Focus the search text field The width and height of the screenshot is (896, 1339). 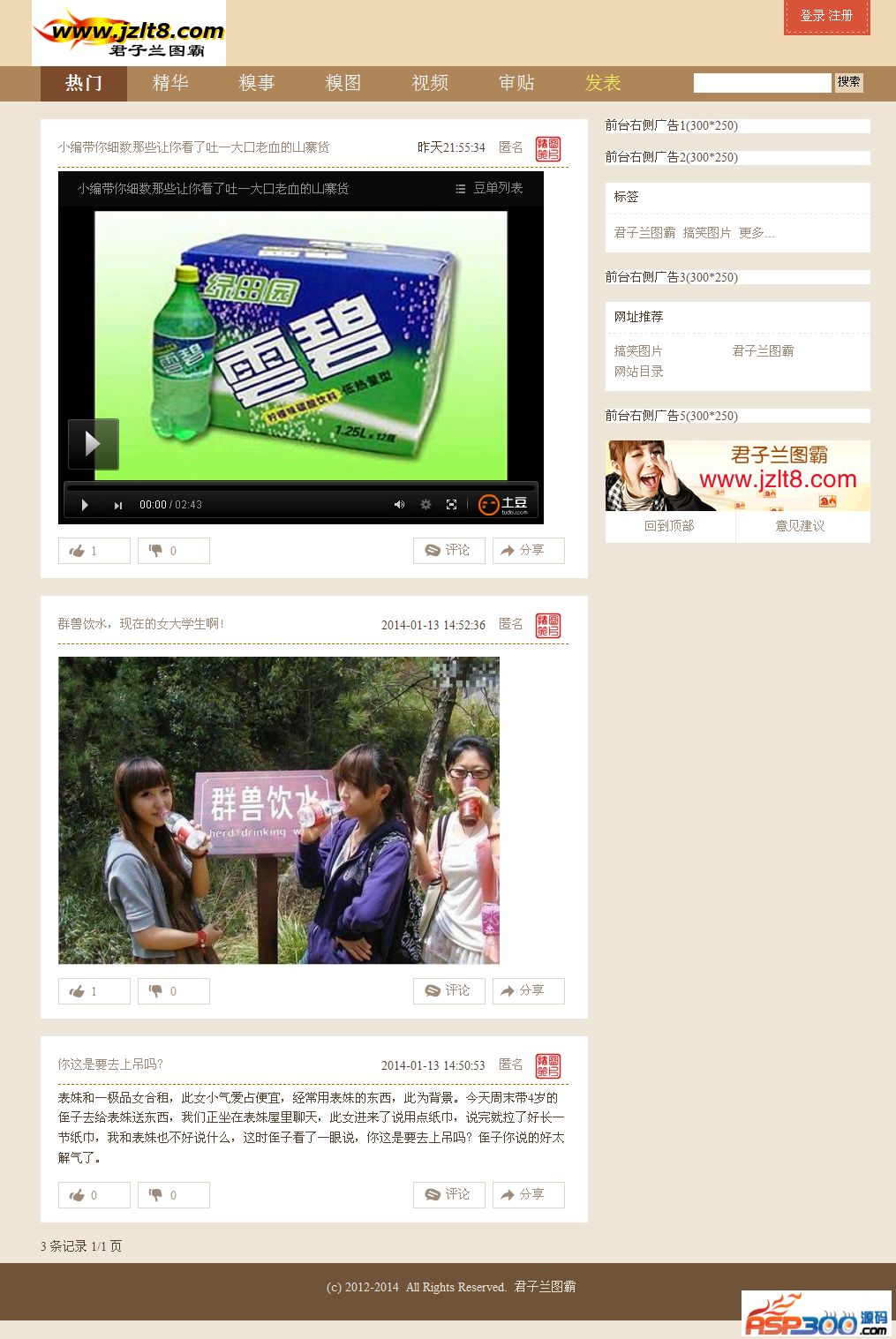click(x=762, y=83)
